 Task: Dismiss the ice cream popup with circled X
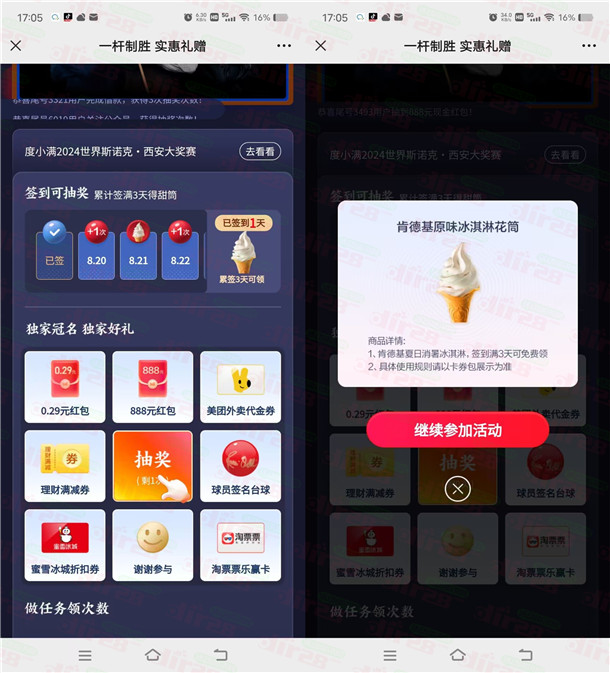[x=457, y=488]
